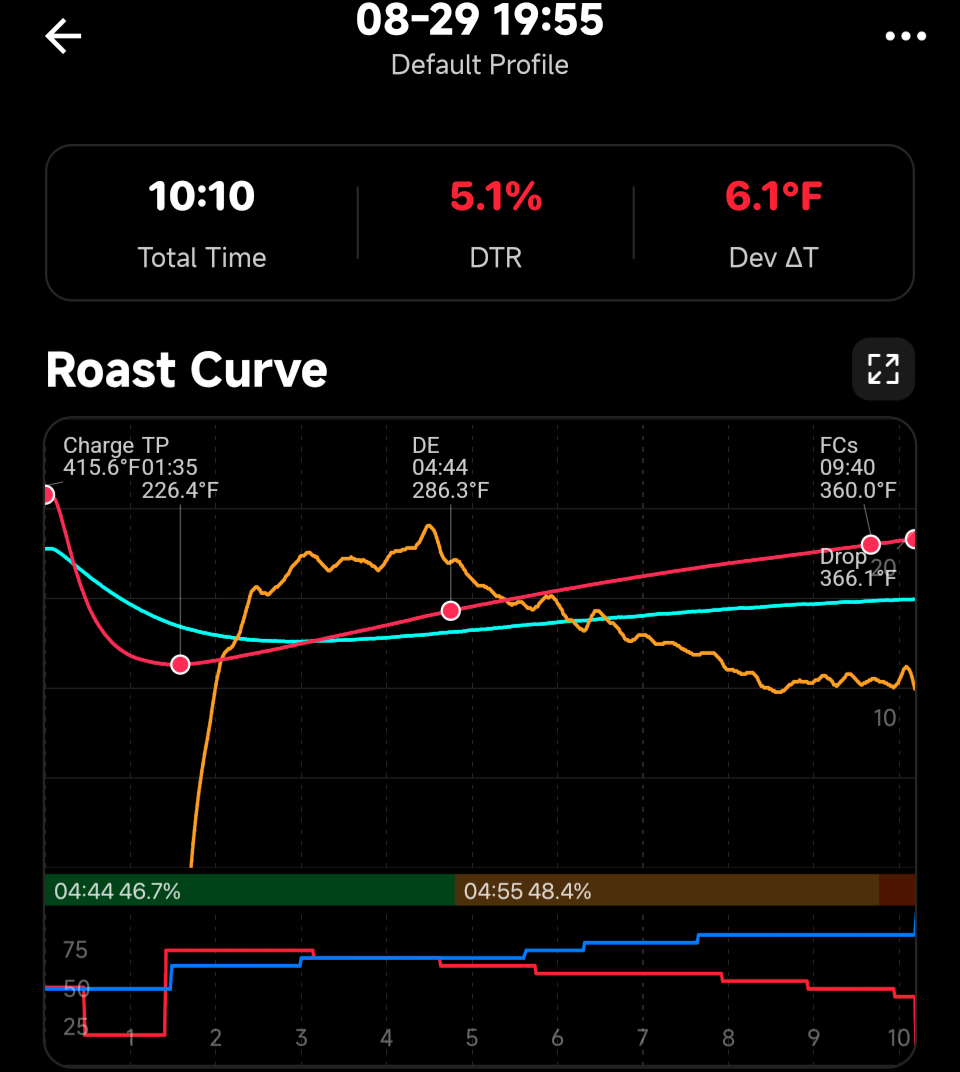Screen dimensions: 960x1072
Task: Open the three-dot overflow menu
Action: pyautogui.click(x=905, y=37)
